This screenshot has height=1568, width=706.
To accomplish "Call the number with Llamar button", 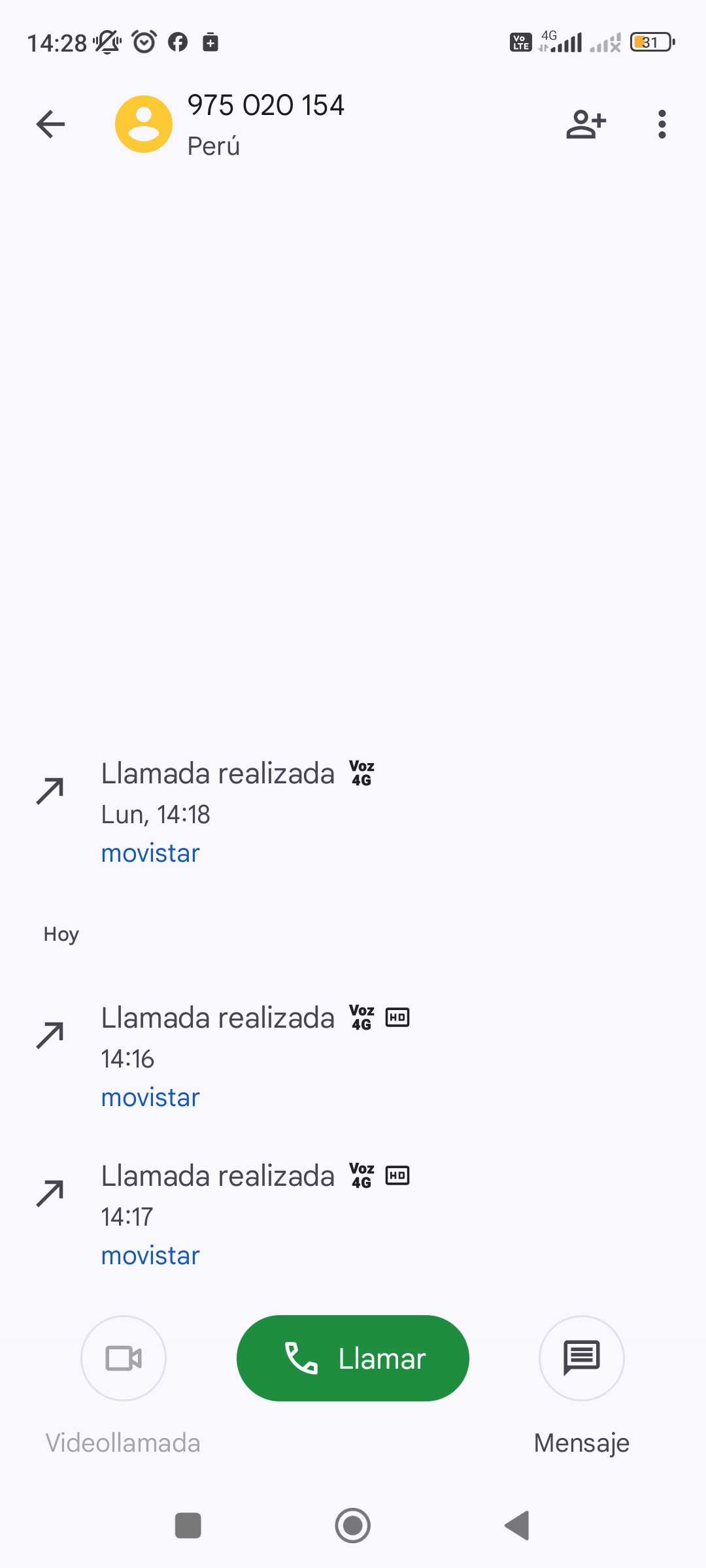I will [x=352, y=1358].
